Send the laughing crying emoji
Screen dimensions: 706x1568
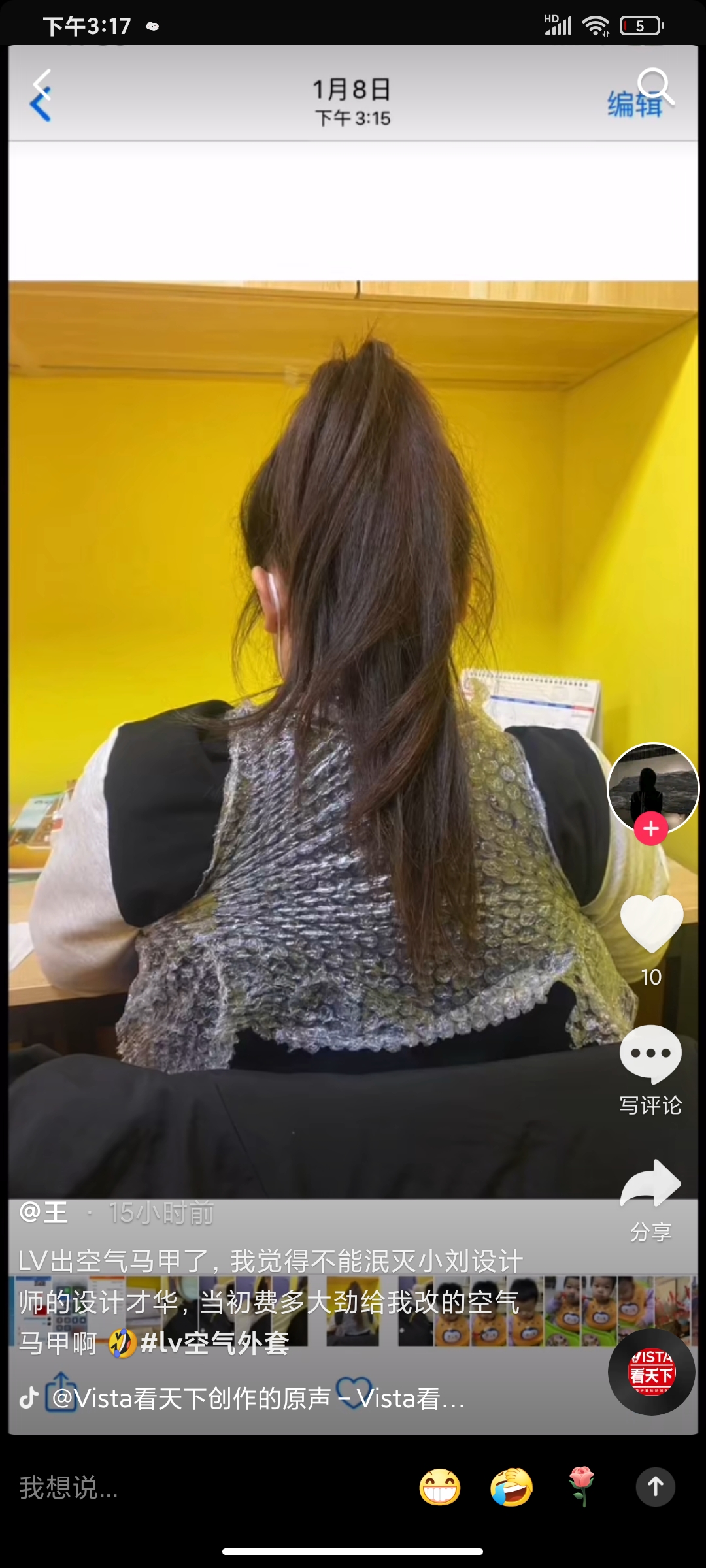pos(511,1488)
